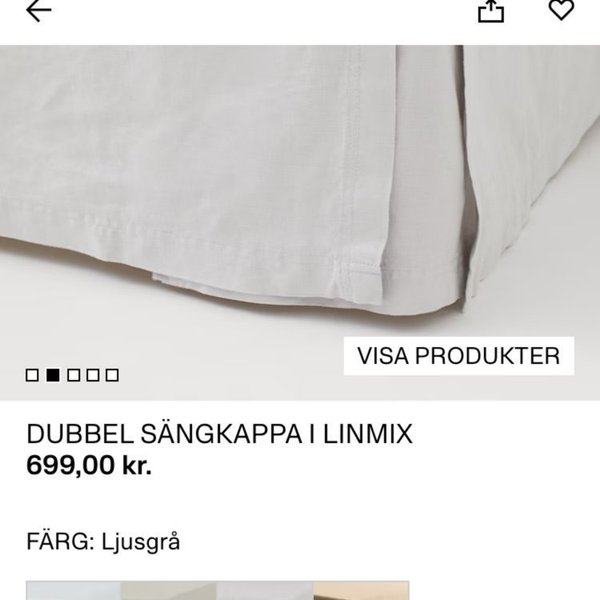Viewport: 600px width, 600px height.
Task: Jump to the last product image dot
Action: tap(113, 375)
